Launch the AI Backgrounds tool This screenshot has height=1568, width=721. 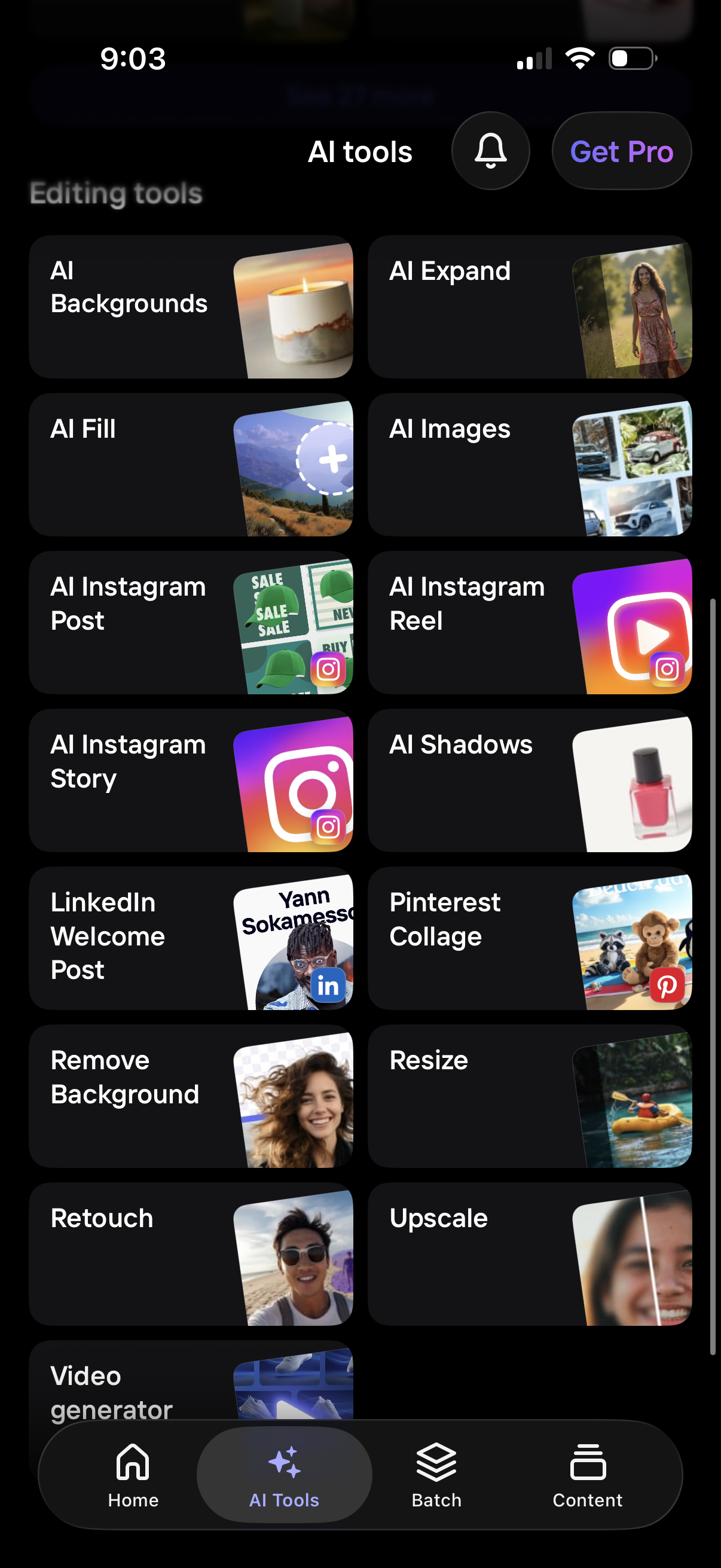(191, 307)
